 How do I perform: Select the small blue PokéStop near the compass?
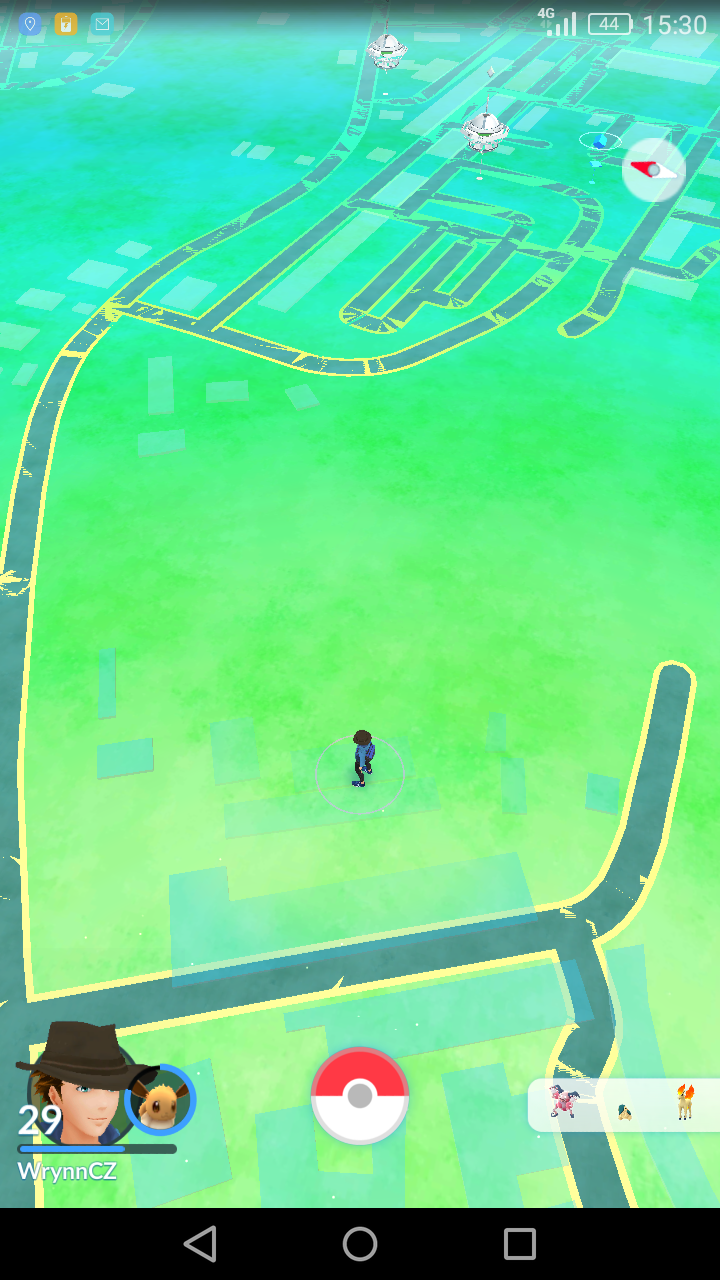(599, 142)
